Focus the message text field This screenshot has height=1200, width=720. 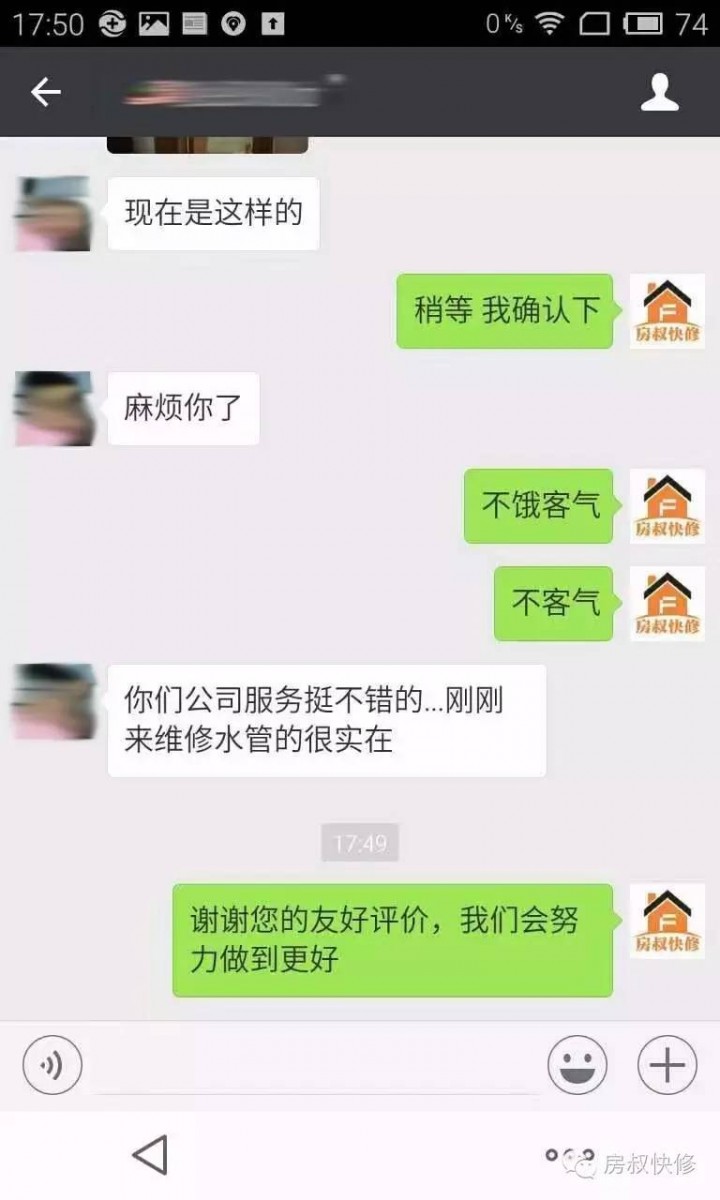(315, 1065)
